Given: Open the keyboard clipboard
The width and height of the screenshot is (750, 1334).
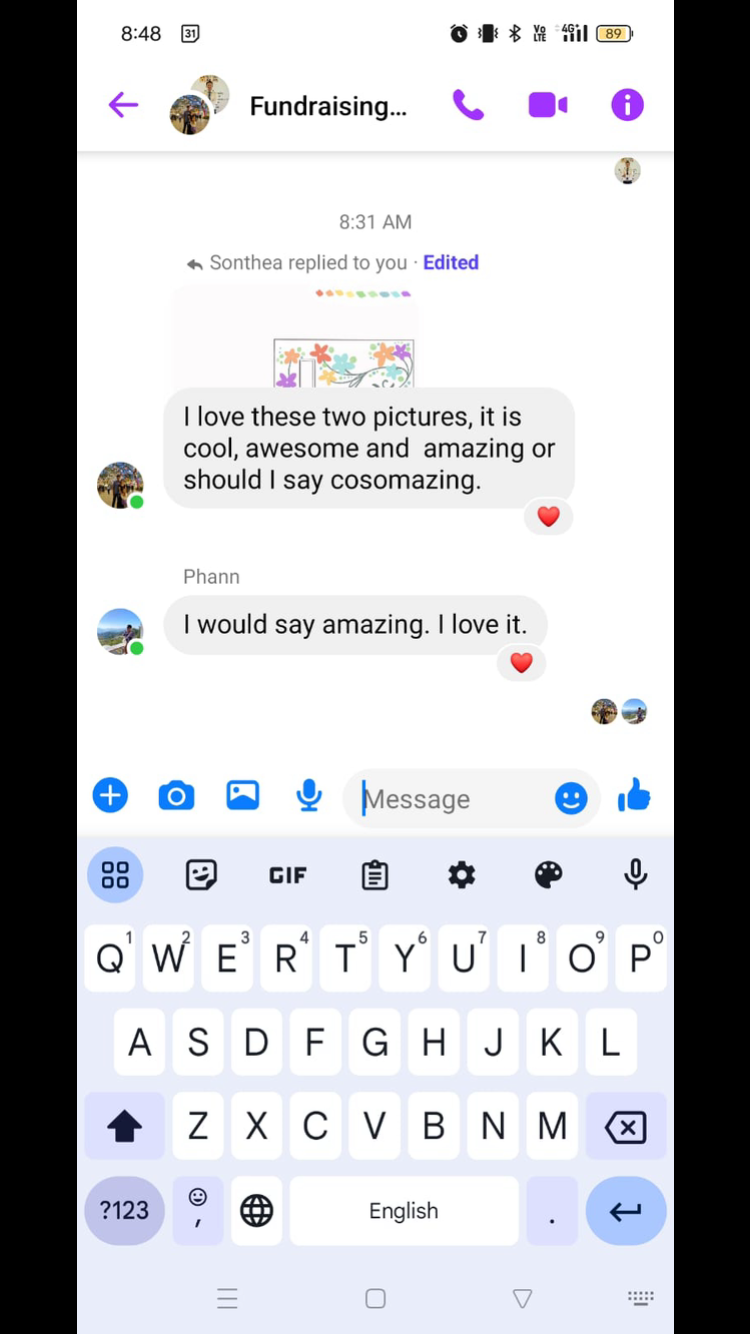Looking at the screenshot, I should (375, 875).
